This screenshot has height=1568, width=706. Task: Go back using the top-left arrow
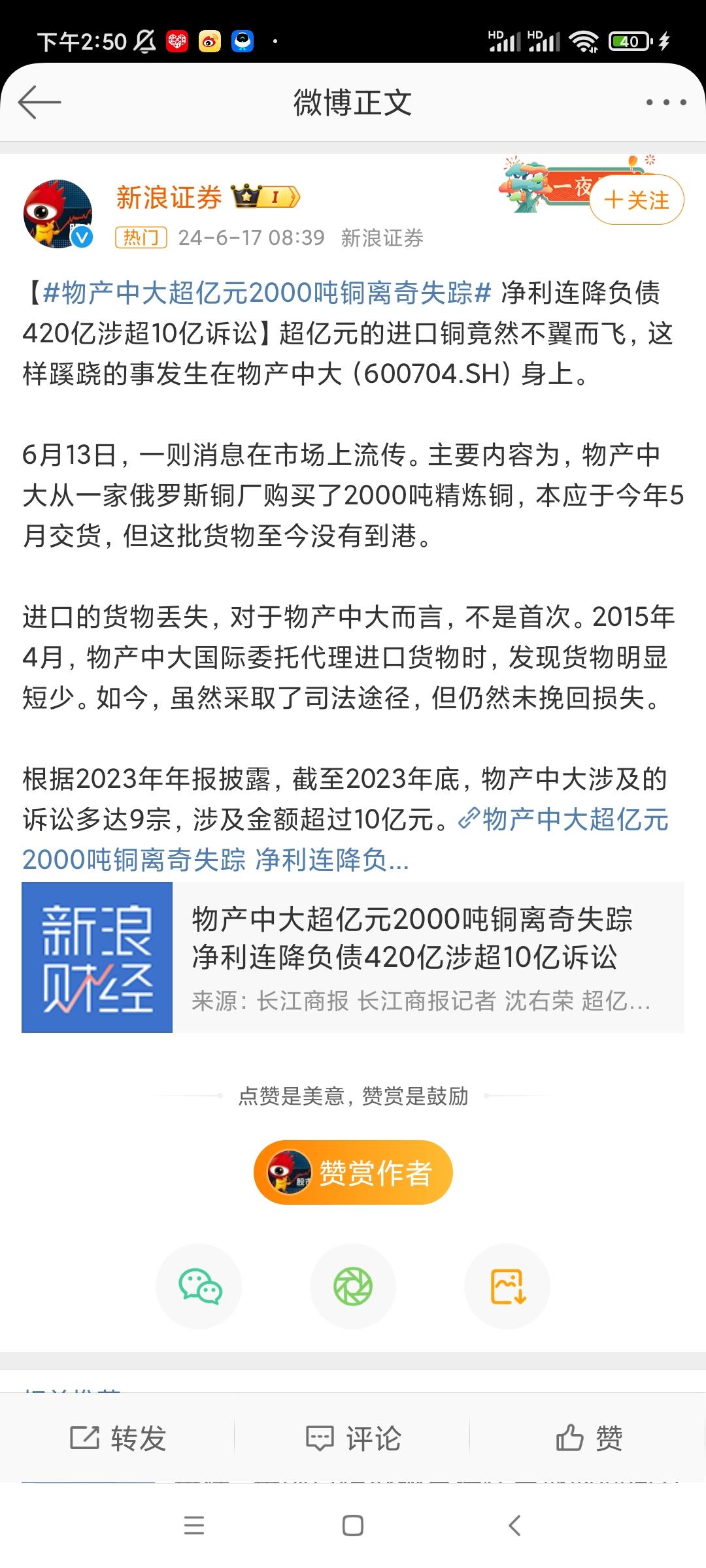(x=39, y=103)
